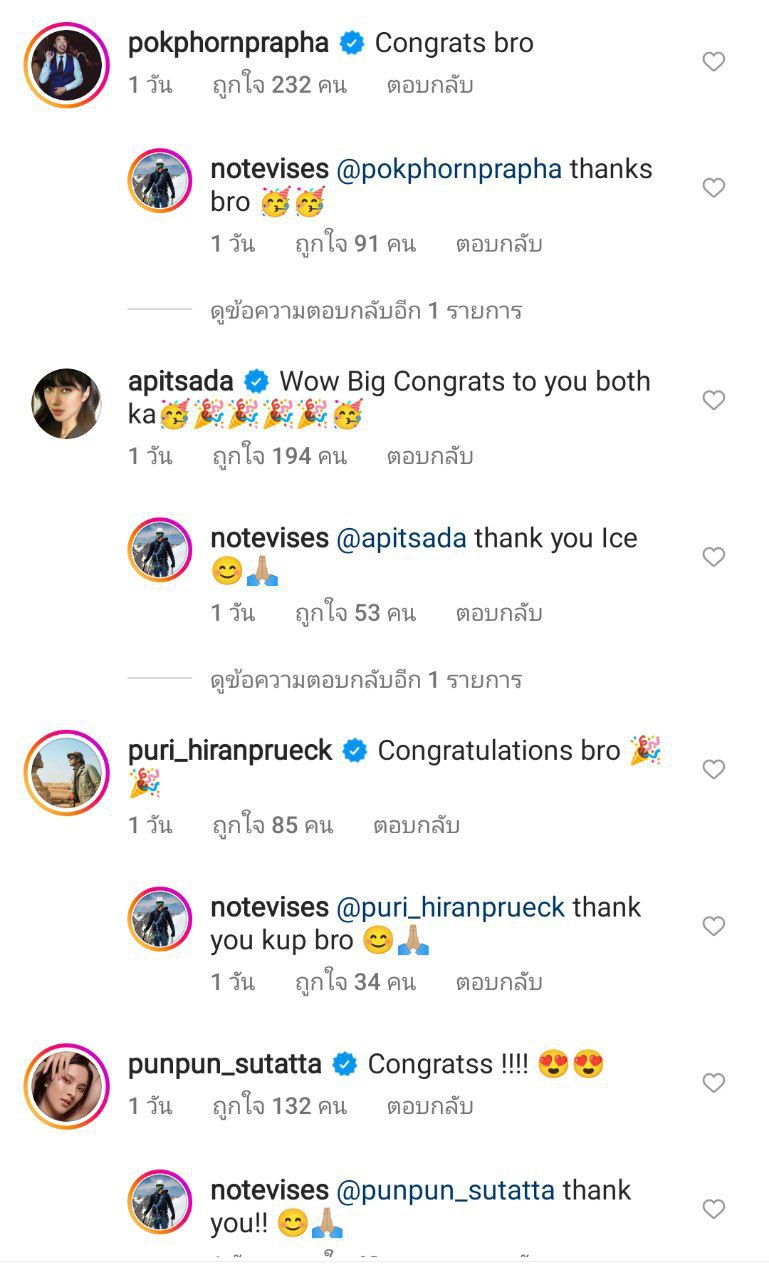The width and height of the screenshot is (769, 1280).
Task: Reply to pokphornprapha's comment
Action: 430,85
